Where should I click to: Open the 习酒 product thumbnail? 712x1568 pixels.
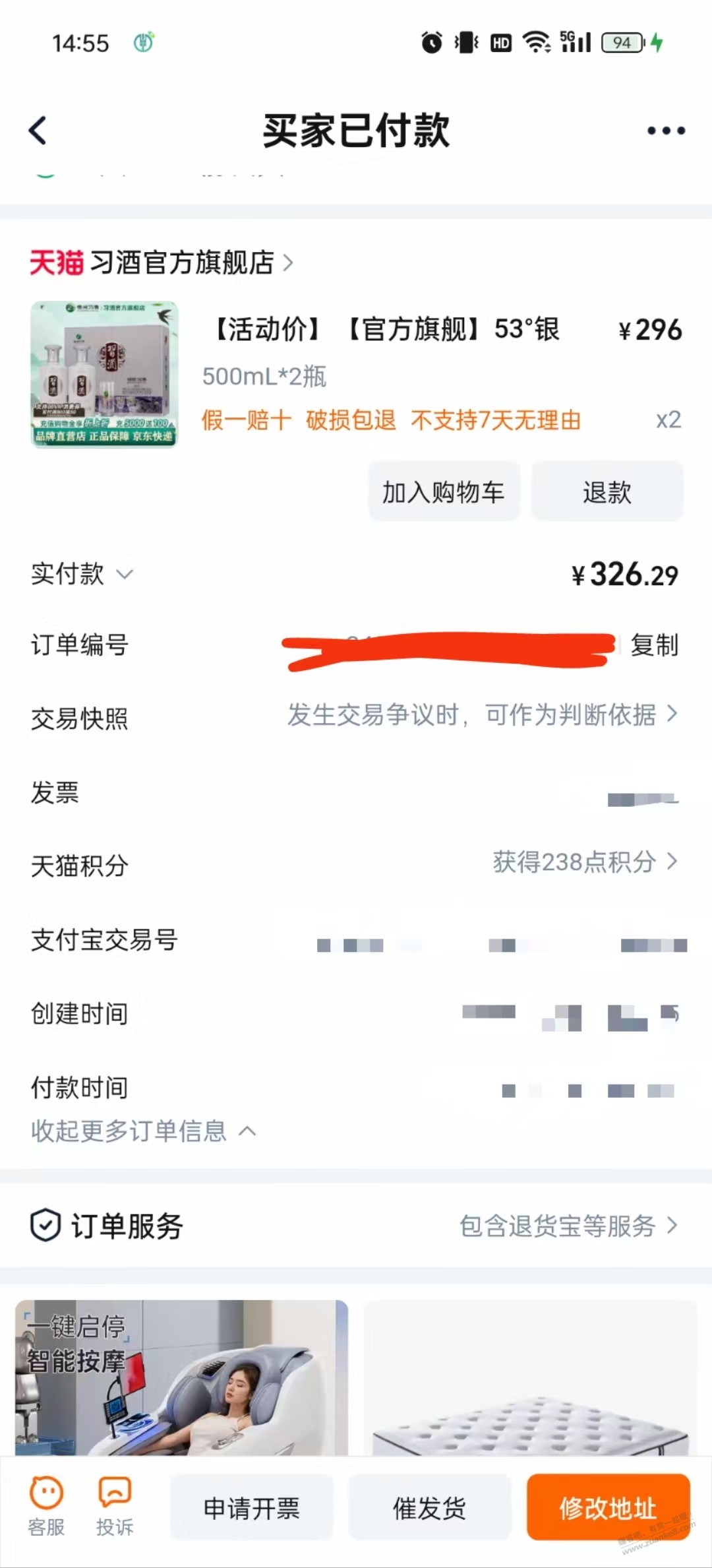104,374
